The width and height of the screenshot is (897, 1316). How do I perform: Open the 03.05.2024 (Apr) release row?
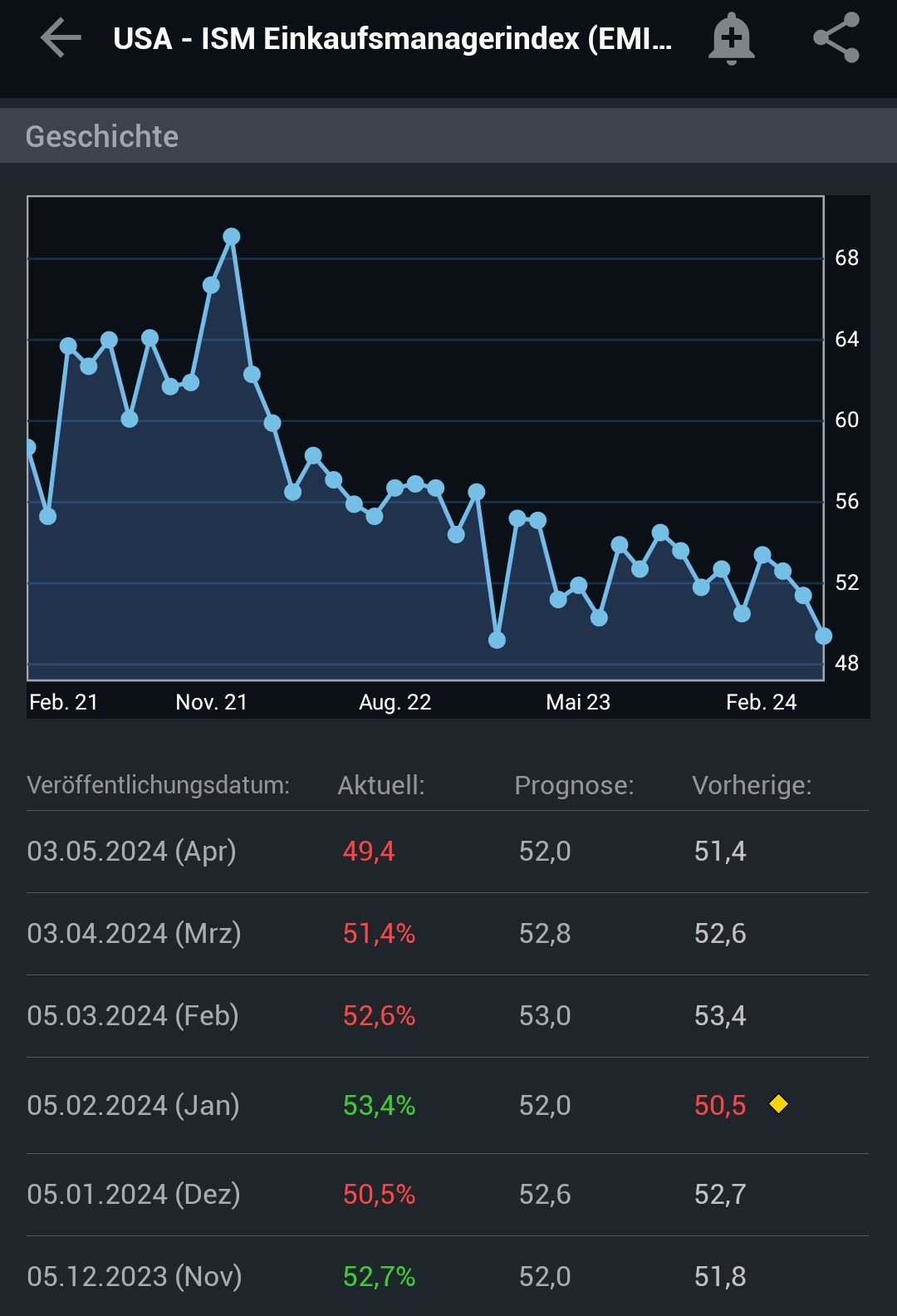(x=133, y=851)
